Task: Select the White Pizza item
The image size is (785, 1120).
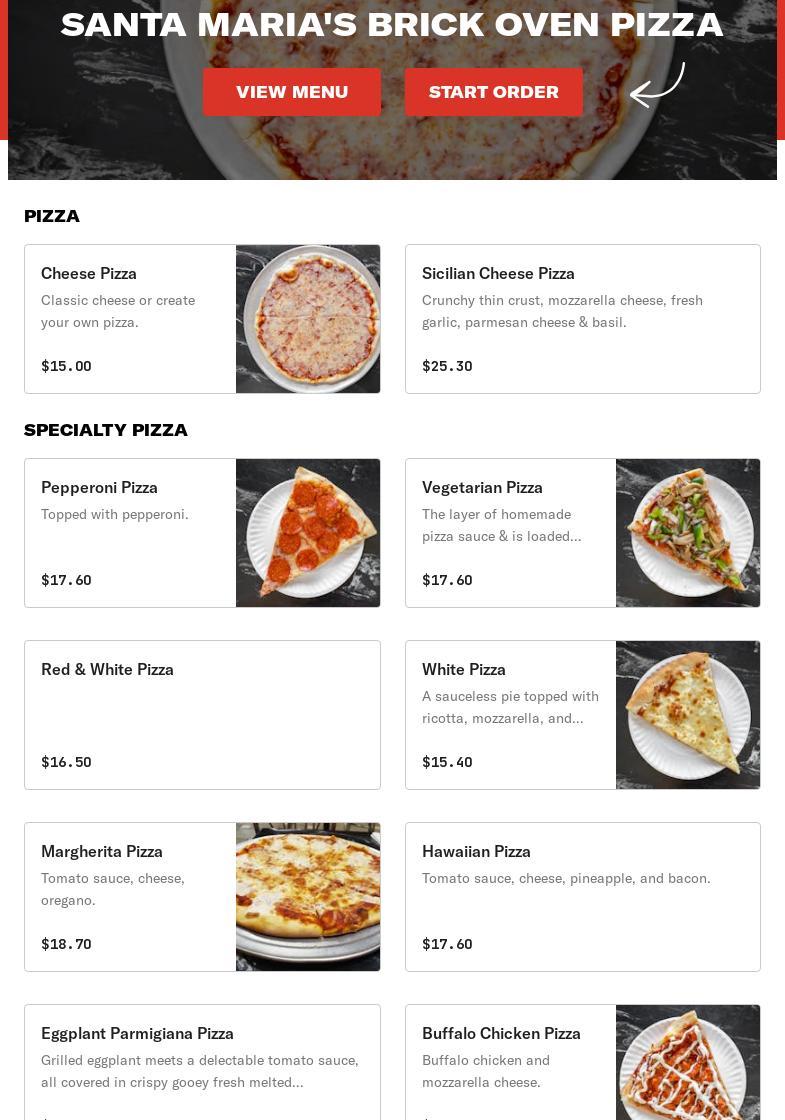Action: [582, 715]
